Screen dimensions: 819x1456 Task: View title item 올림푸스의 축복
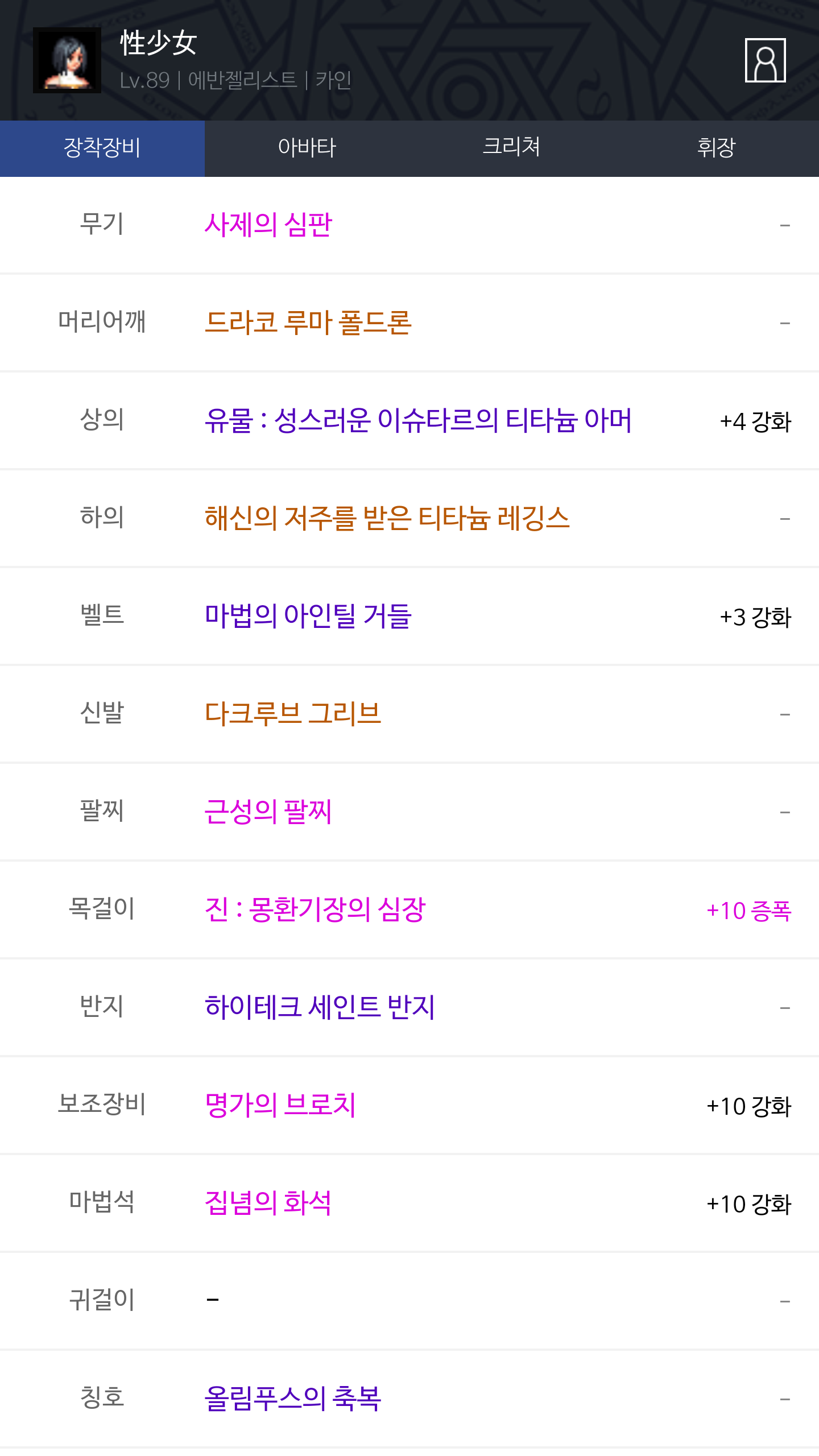pos(292,1399)
